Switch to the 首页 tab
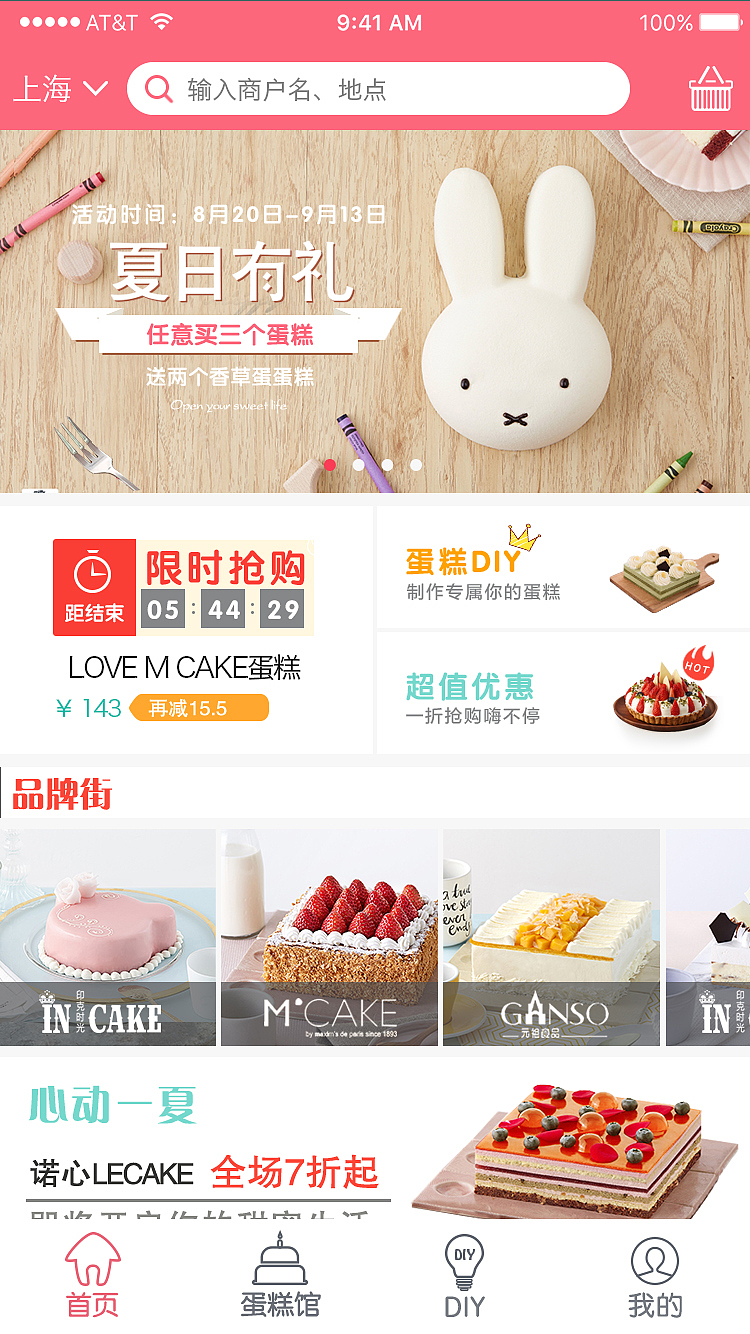This screenshot has width=750, height=1334. (x=93, y=1275)
